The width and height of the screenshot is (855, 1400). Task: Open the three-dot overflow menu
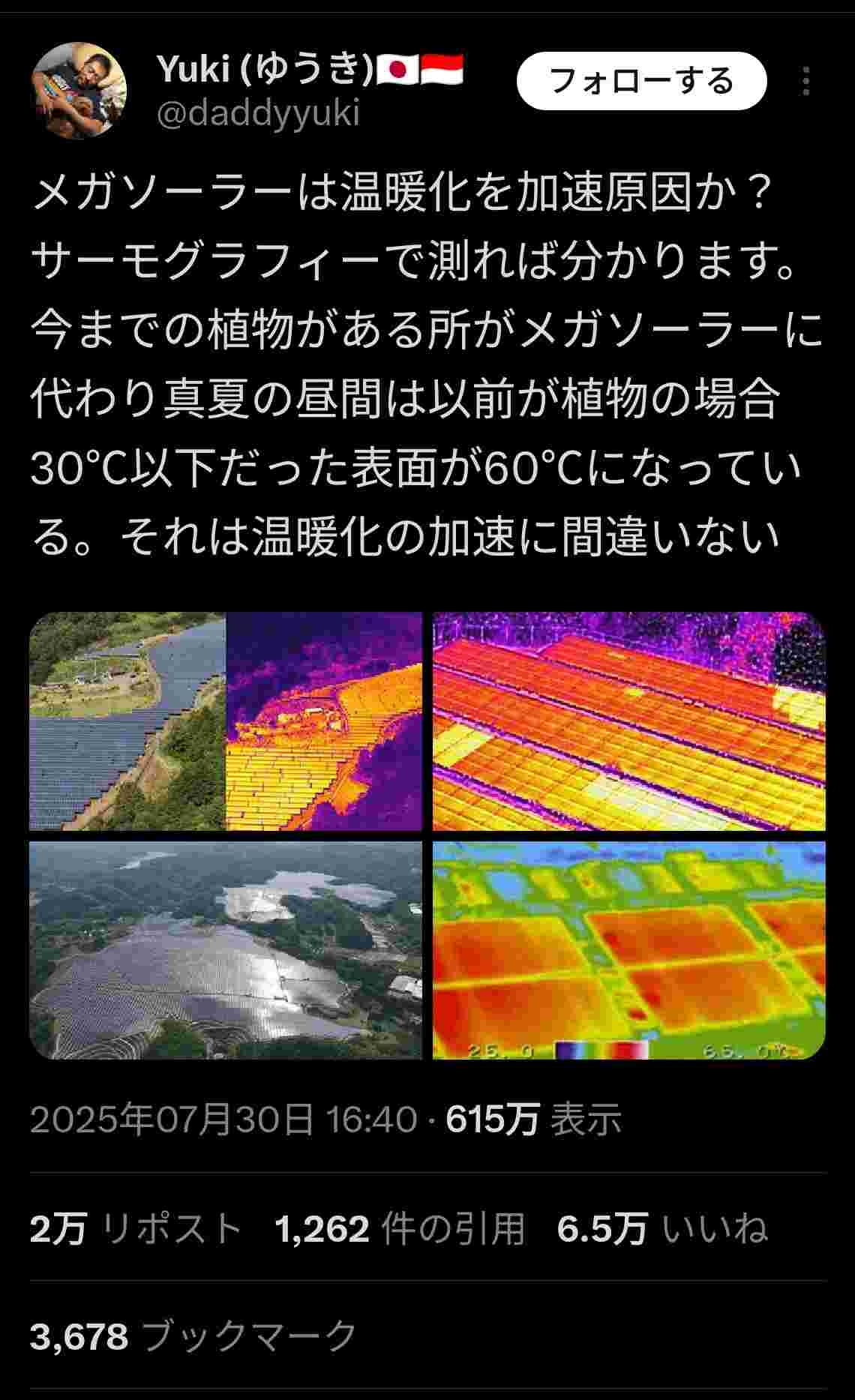tap(806, 81)
